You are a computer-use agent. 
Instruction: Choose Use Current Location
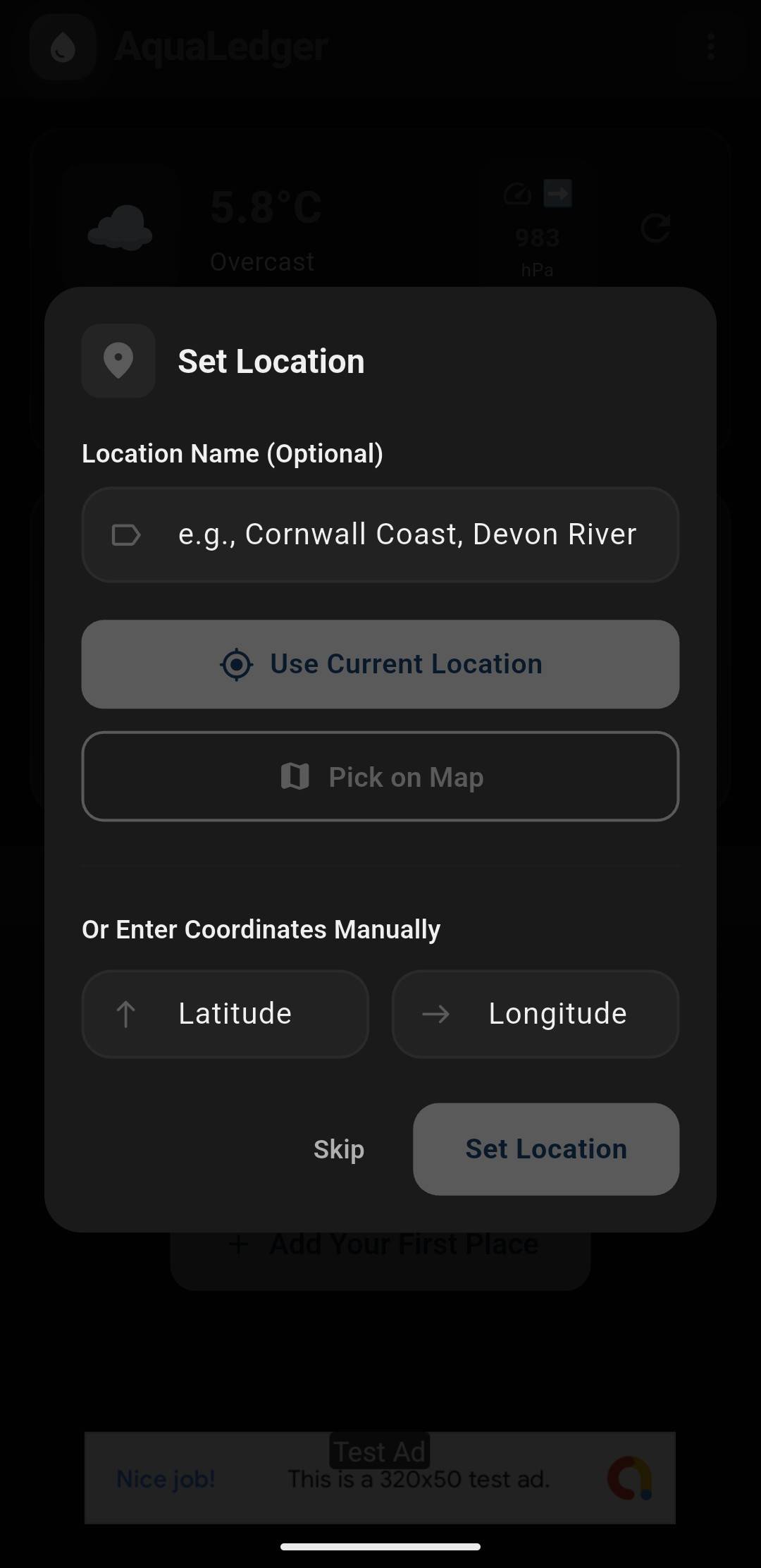380,664
